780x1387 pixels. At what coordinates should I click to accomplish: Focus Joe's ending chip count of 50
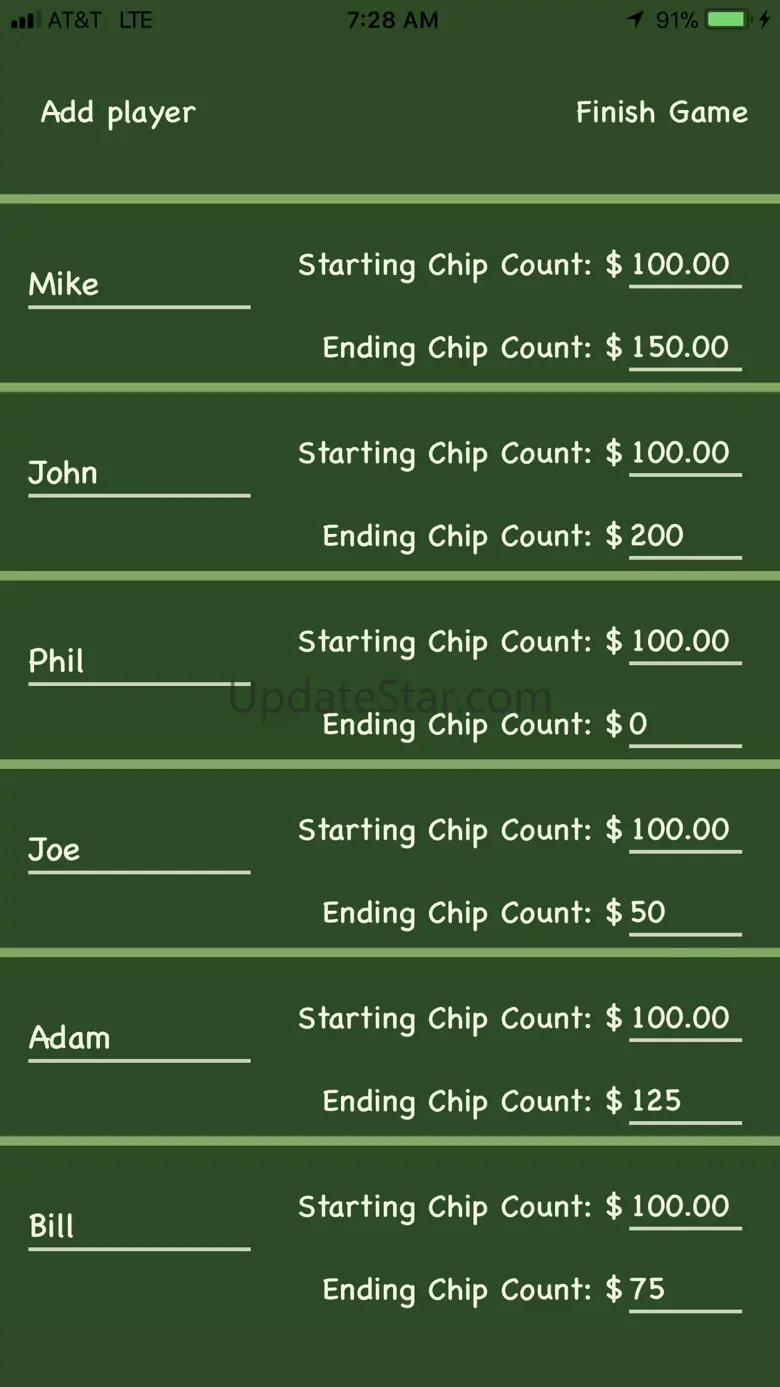pos(684,913)
